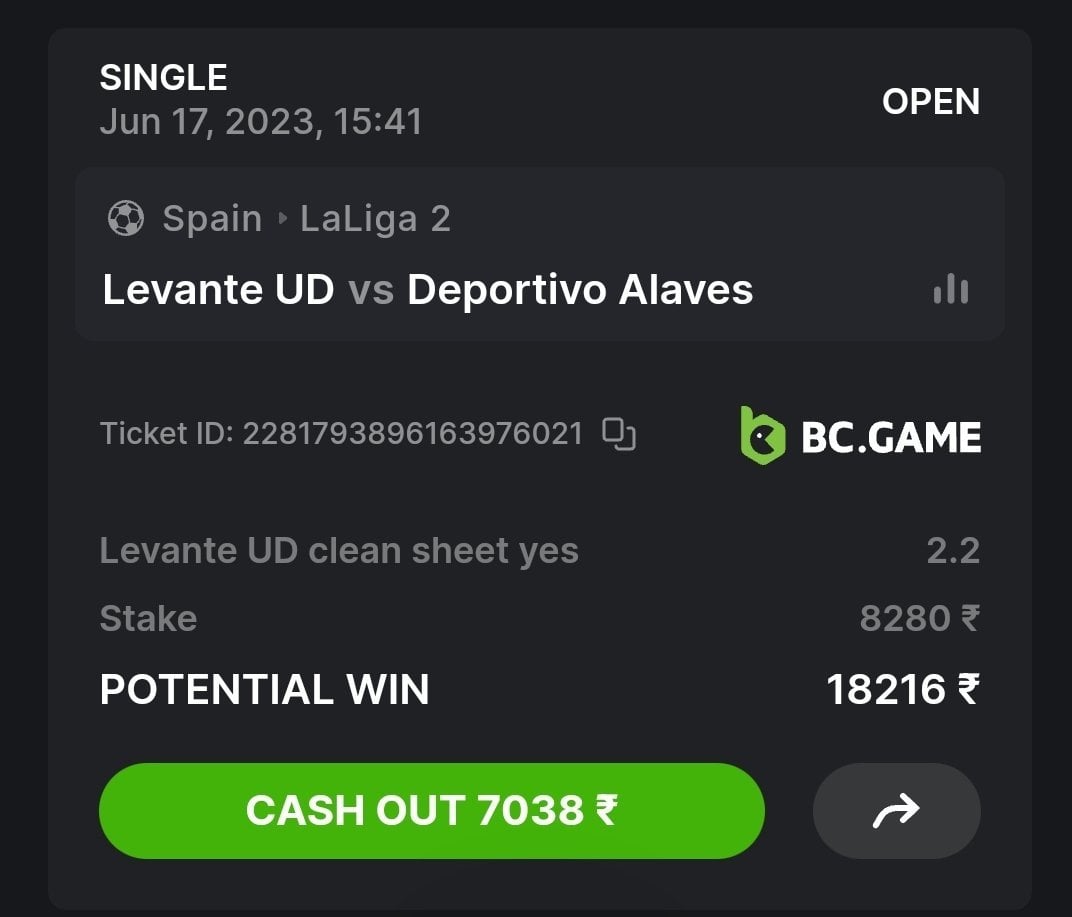Open the Levante UD vs Deportivo Alaves match

pyautogui.click(x=428, y=290)
